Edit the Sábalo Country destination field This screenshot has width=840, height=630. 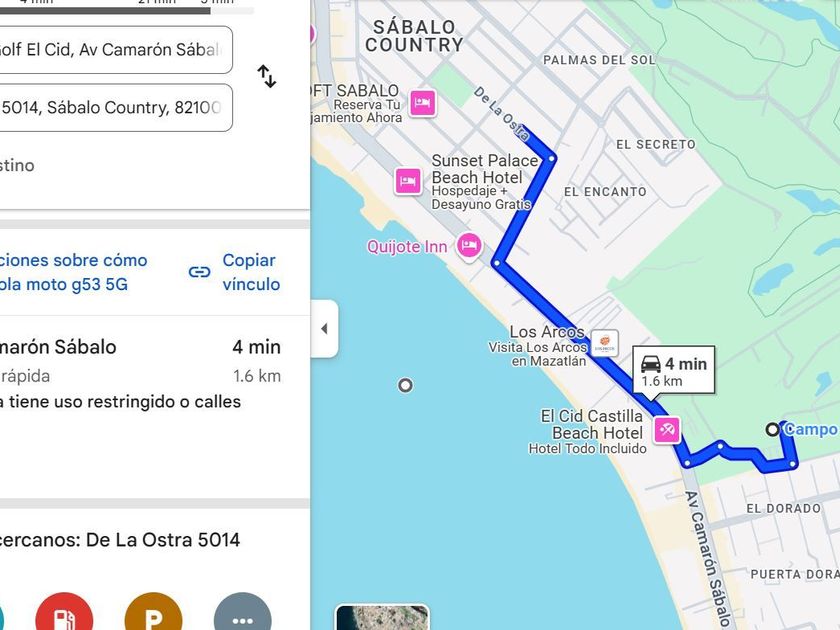click(x=116, y=108)
